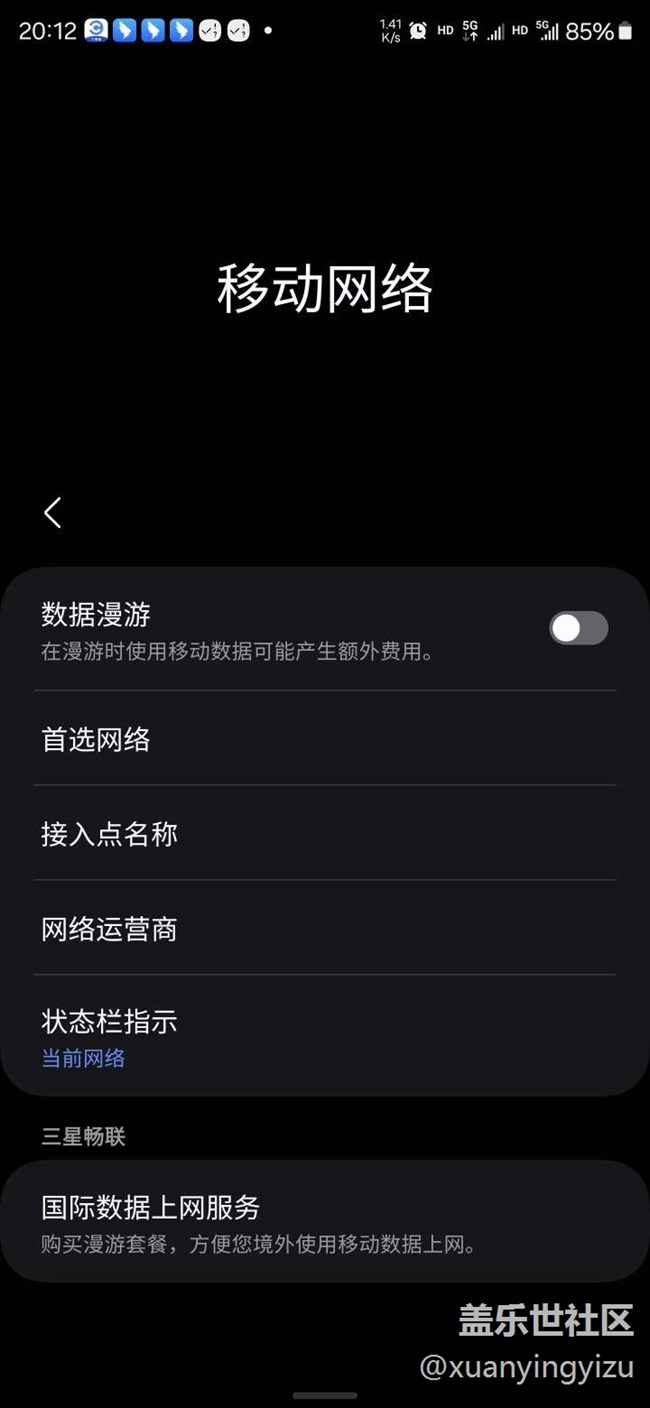Toggle the 数据漫游 switch on
Image resolution: width=650 pixels, height=1408 pixels.
(x=578, y=628)
